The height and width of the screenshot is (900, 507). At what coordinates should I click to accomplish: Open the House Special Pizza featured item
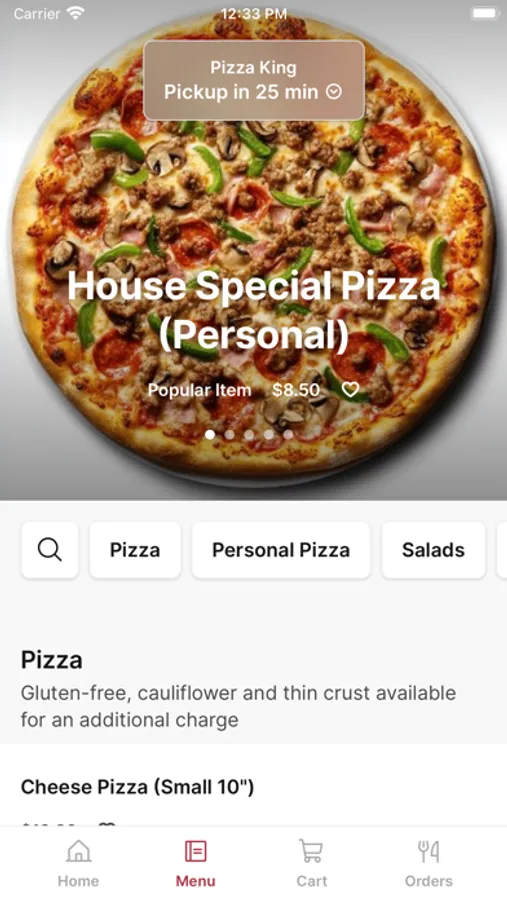point(254,309)
